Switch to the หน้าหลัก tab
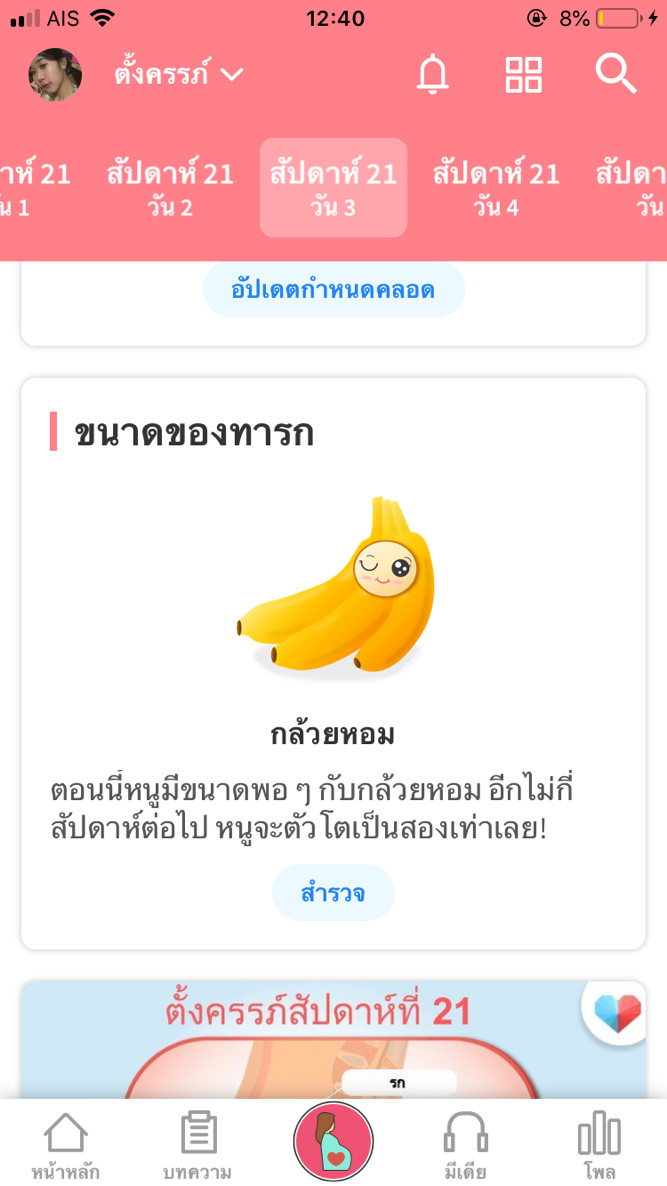The height and width of the screenshot is (1186, 667). pos(66,1147)
